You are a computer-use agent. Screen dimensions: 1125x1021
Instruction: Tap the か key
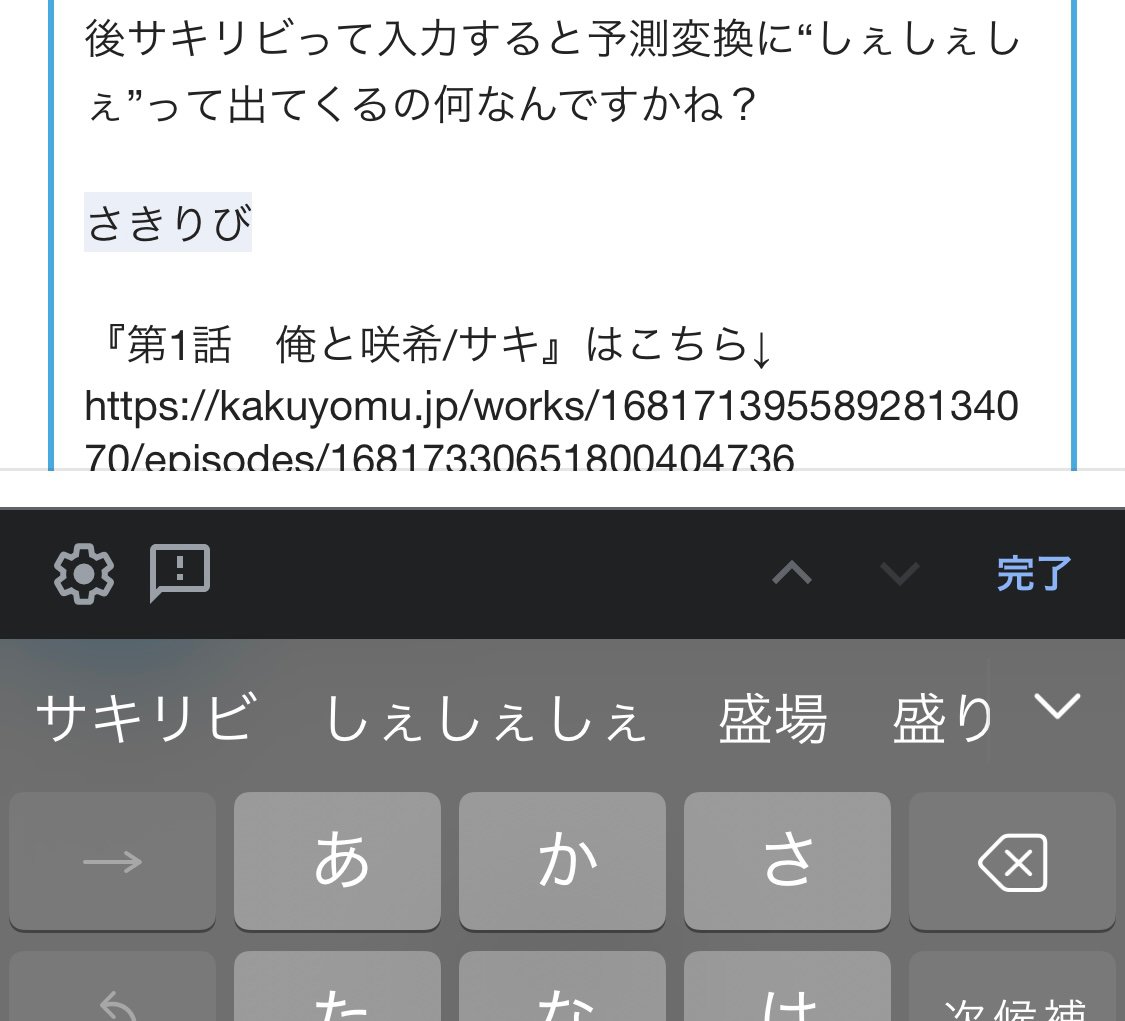pos(562,861)
